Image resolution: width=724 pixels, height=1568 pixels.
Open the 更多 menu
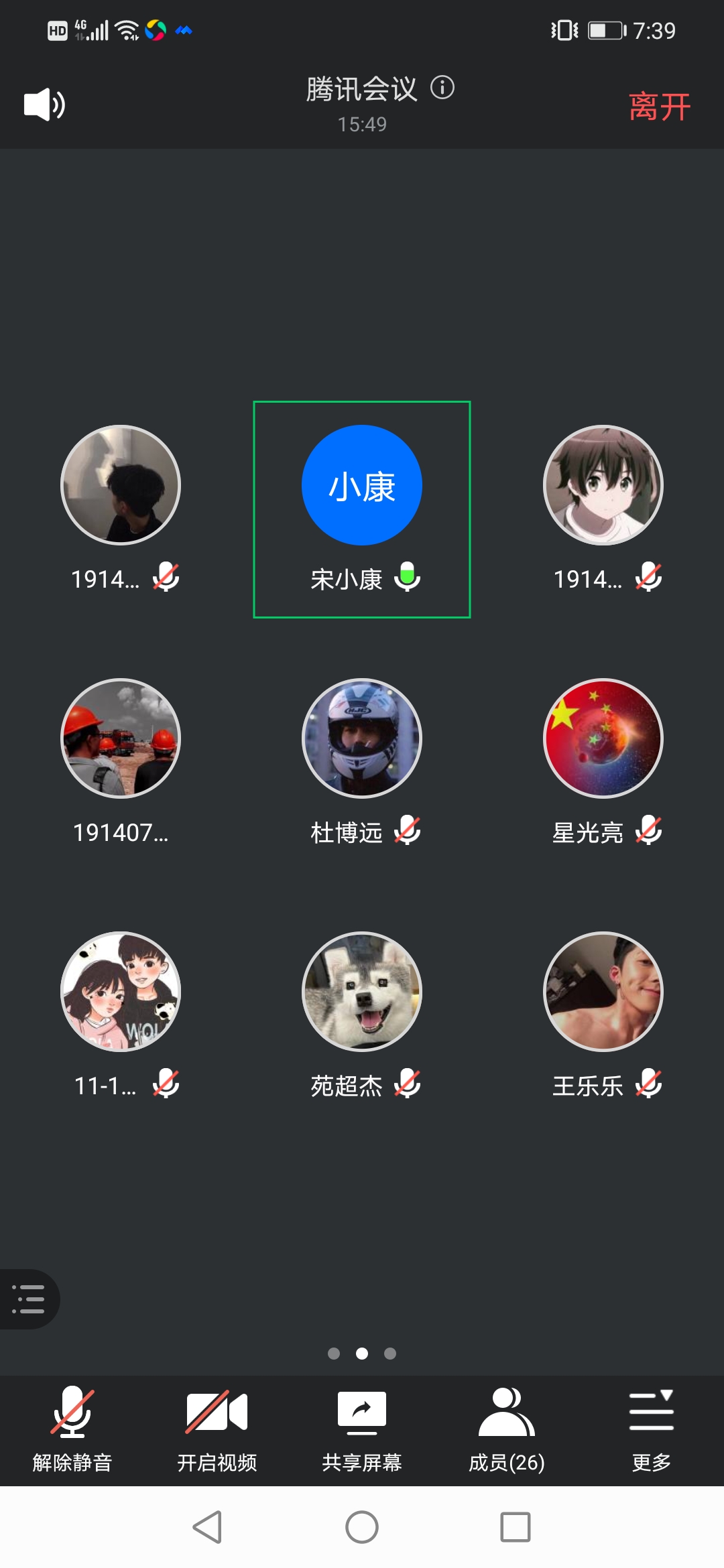[651, 1429]
